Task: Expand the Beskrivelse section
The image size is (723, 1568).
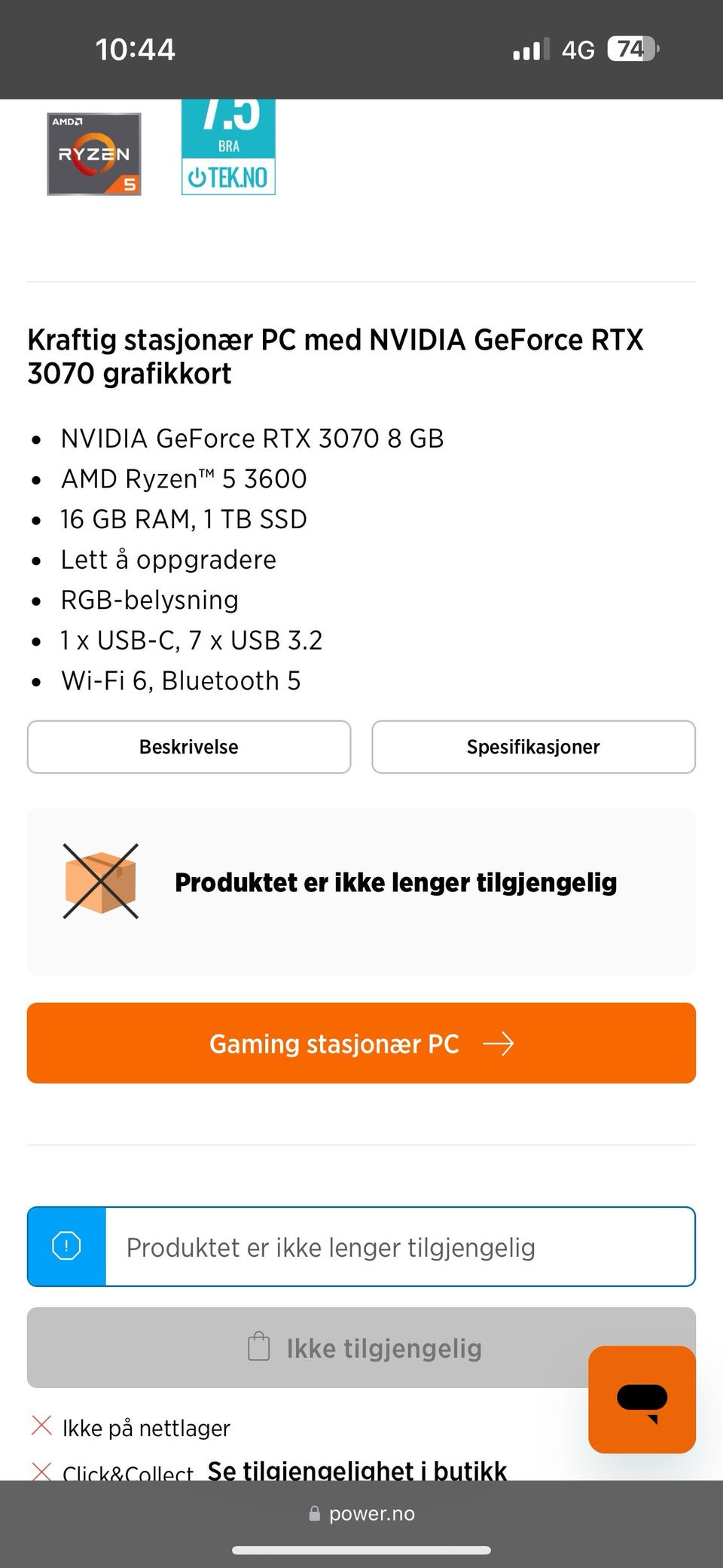Action: pyautogui.click(x=188, y=747)
